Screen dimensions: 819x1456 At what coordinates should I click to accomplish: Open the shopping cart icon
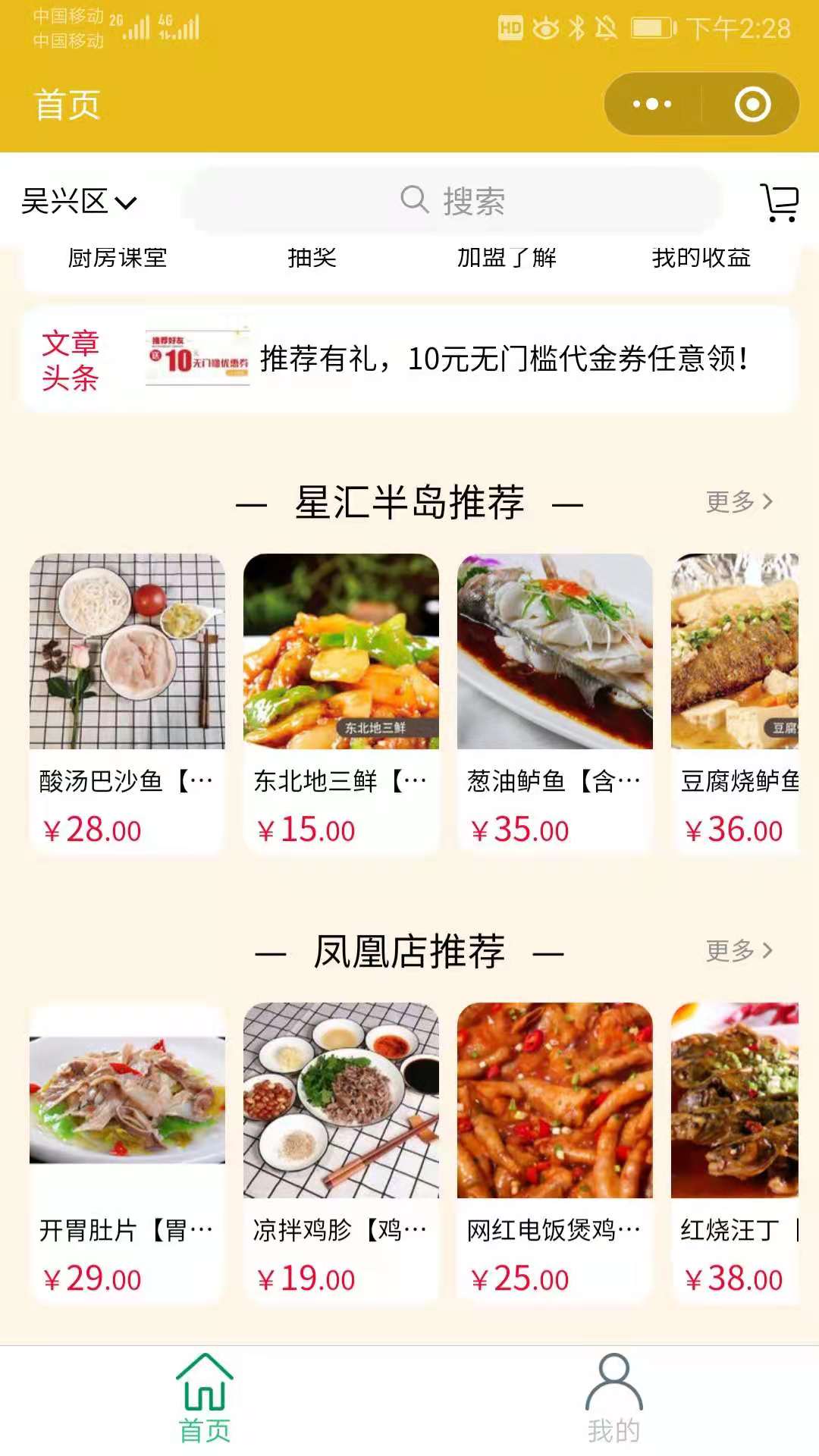point(779,202)
